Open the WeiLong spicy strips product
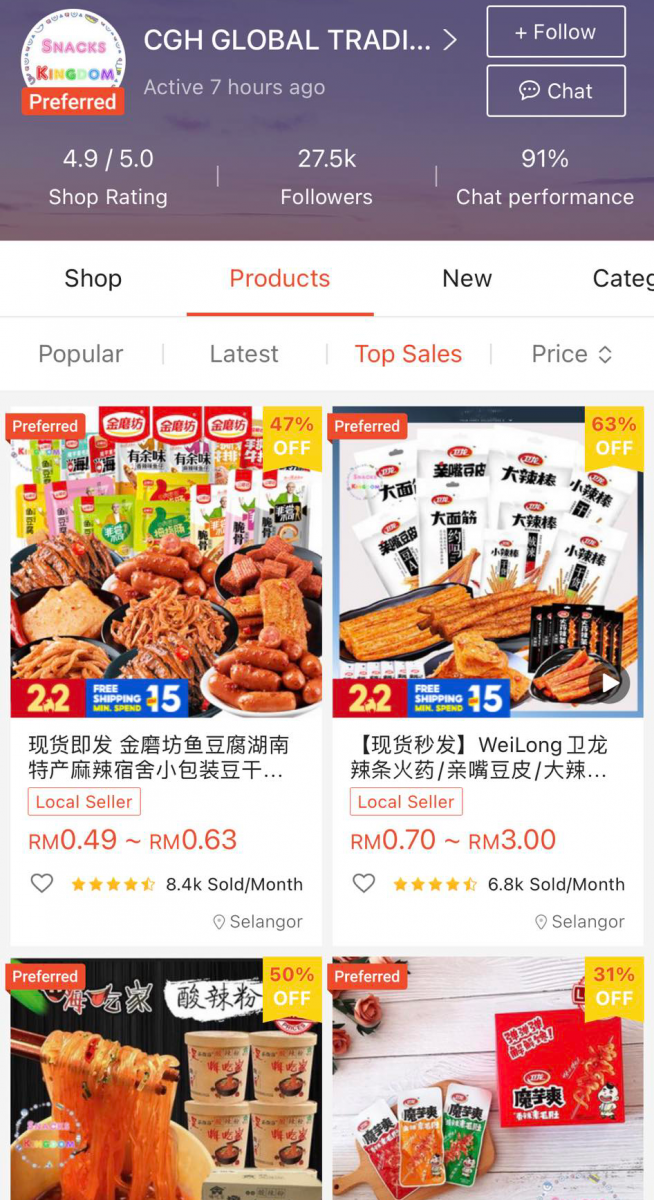Screen dimensions: 654x1200 point(488,562)
